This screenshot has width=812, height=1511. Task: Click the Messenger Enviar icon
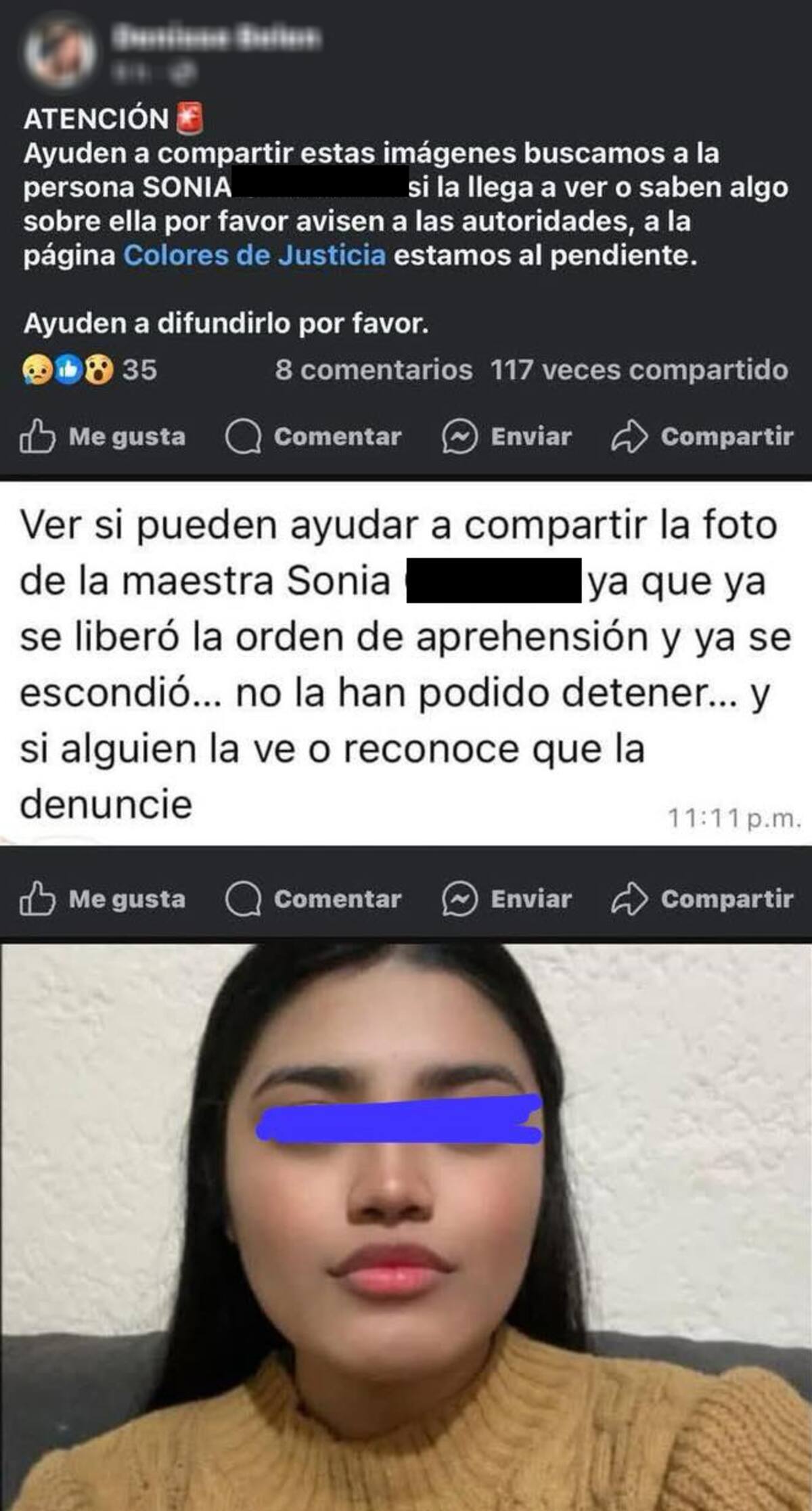pos(460,437)
